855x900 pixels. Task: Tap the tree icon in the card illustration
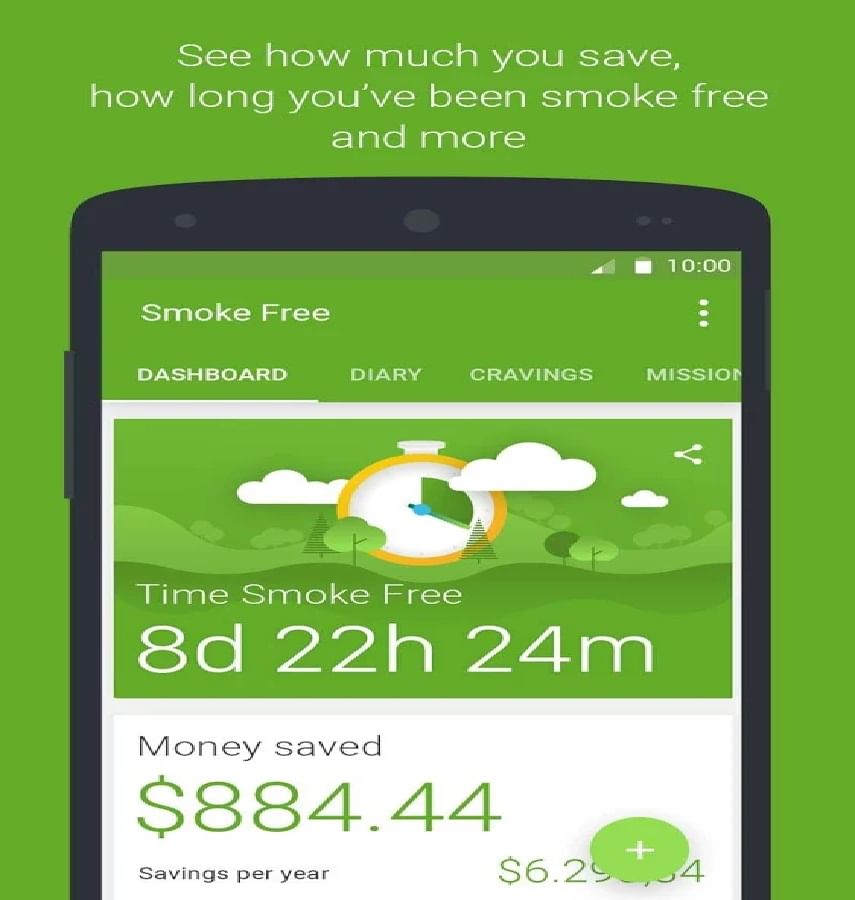(x=320, y=535)
